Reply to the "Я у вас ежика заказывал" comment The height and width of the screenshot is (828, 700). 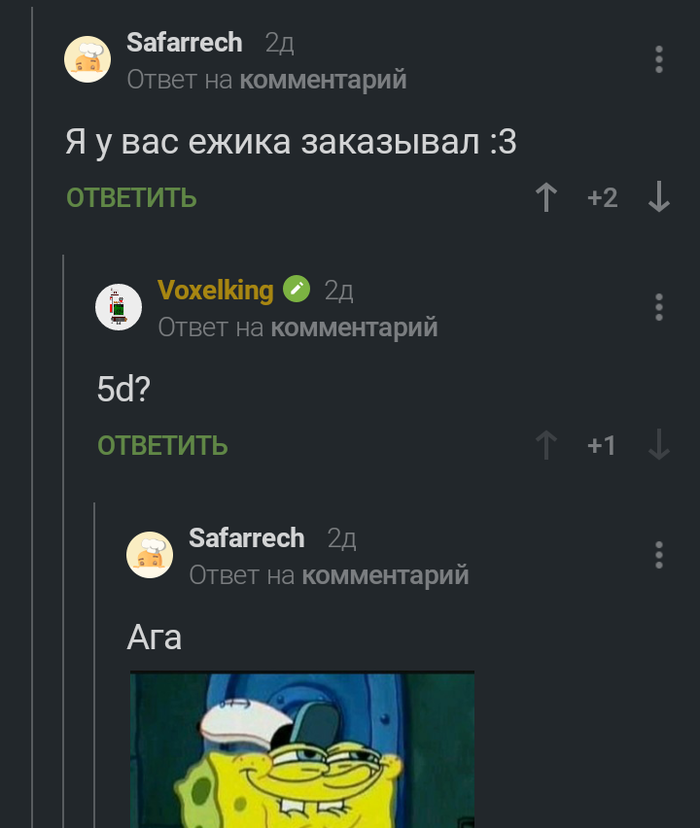tap(131, 198)
